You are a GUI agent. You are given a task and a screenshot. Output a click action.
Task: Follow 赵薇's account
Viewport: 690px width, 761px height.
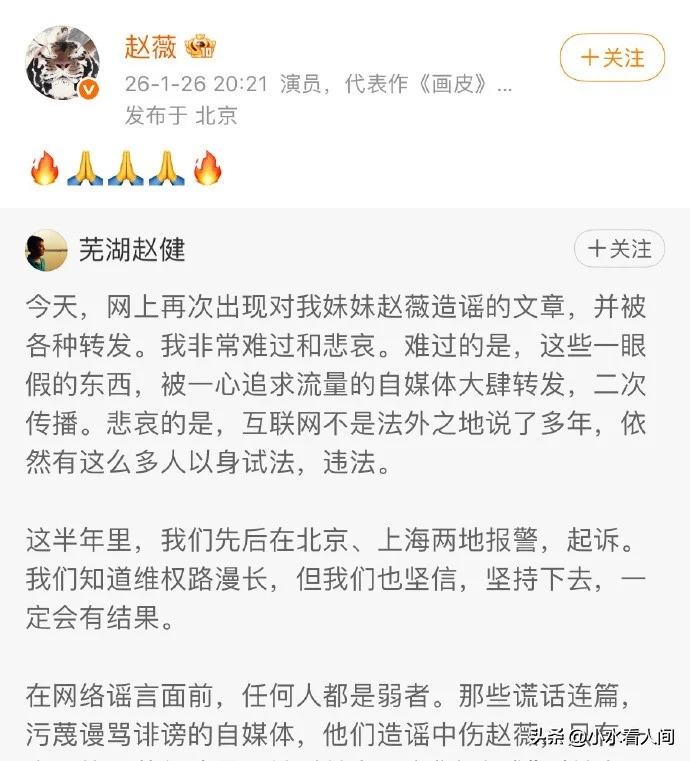612,58
